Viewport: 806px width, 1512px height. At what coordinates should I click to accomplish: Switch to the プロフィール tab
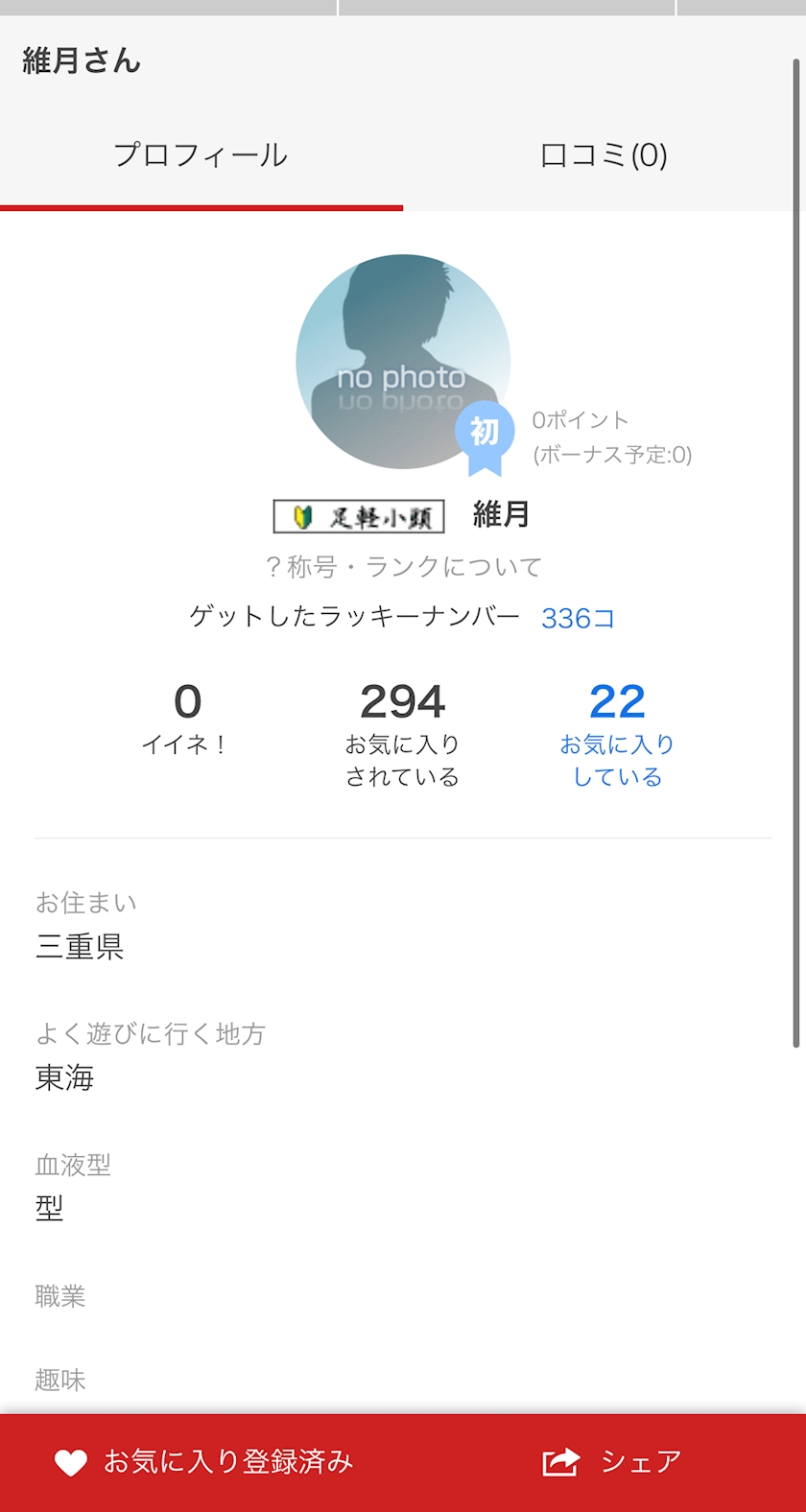click(201, 155)
